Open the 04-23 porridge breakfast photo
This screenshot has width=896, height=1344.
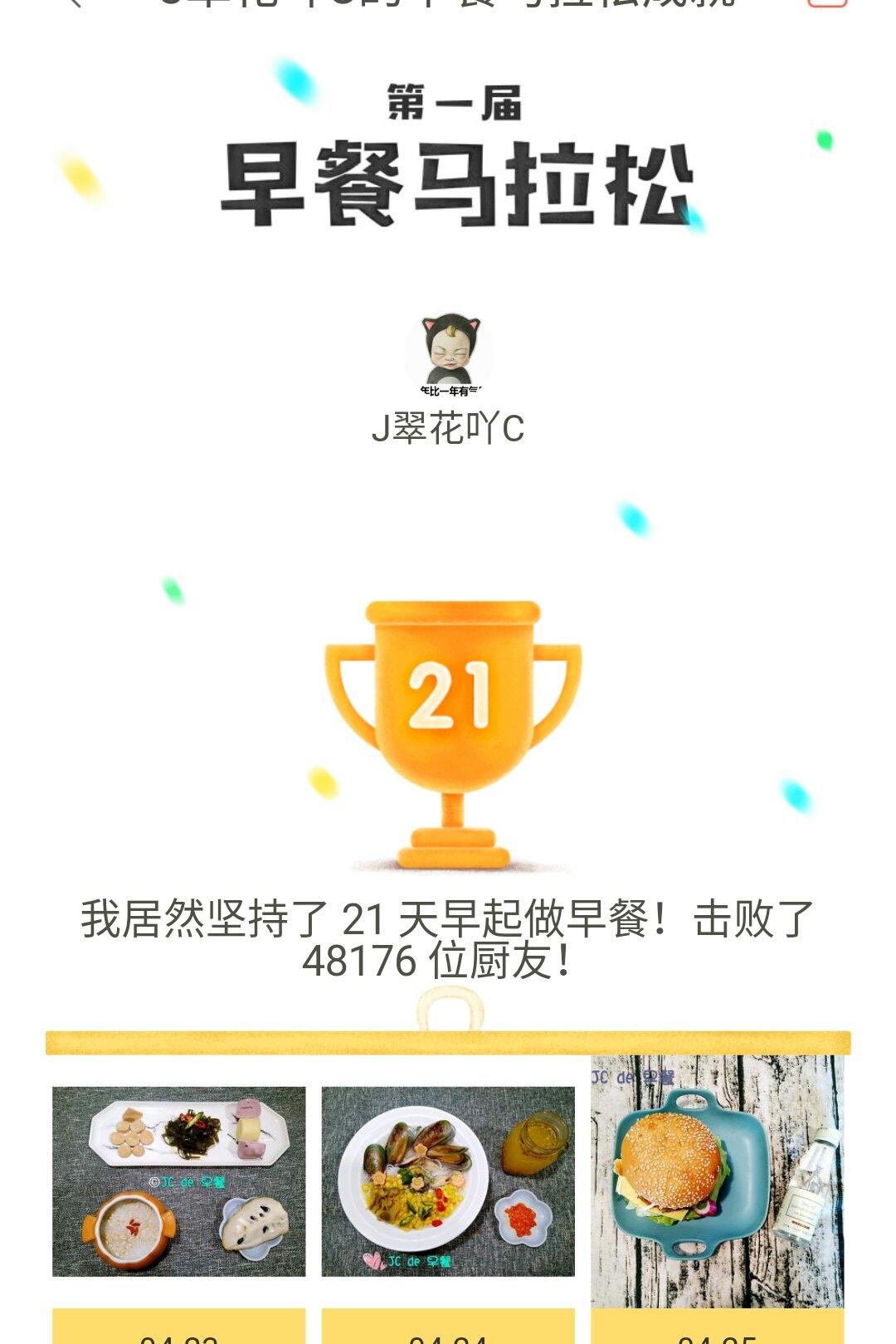coord(178,1181)
